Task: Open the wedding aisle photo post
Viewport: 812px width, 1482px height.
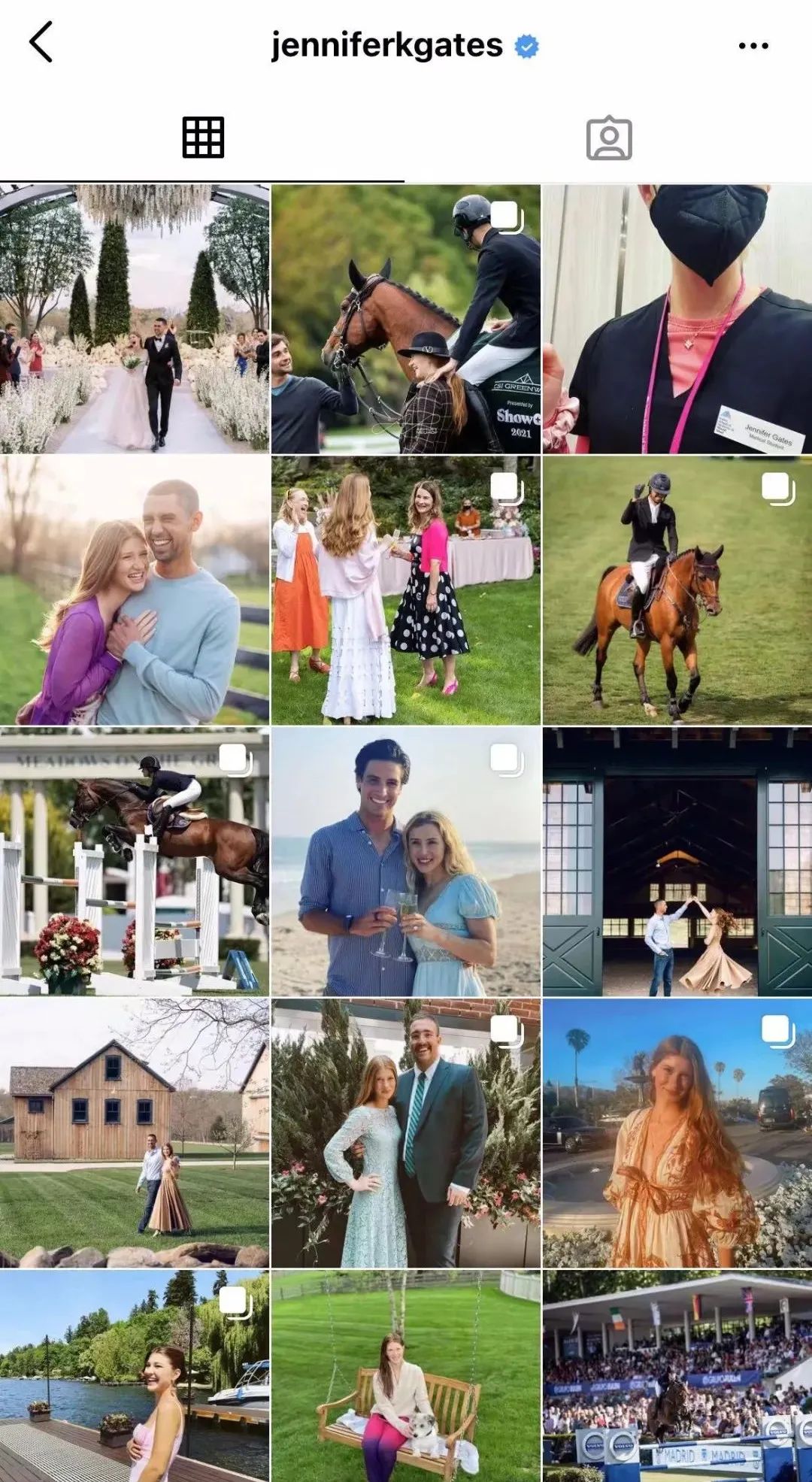Action: (x=135, y=319)
